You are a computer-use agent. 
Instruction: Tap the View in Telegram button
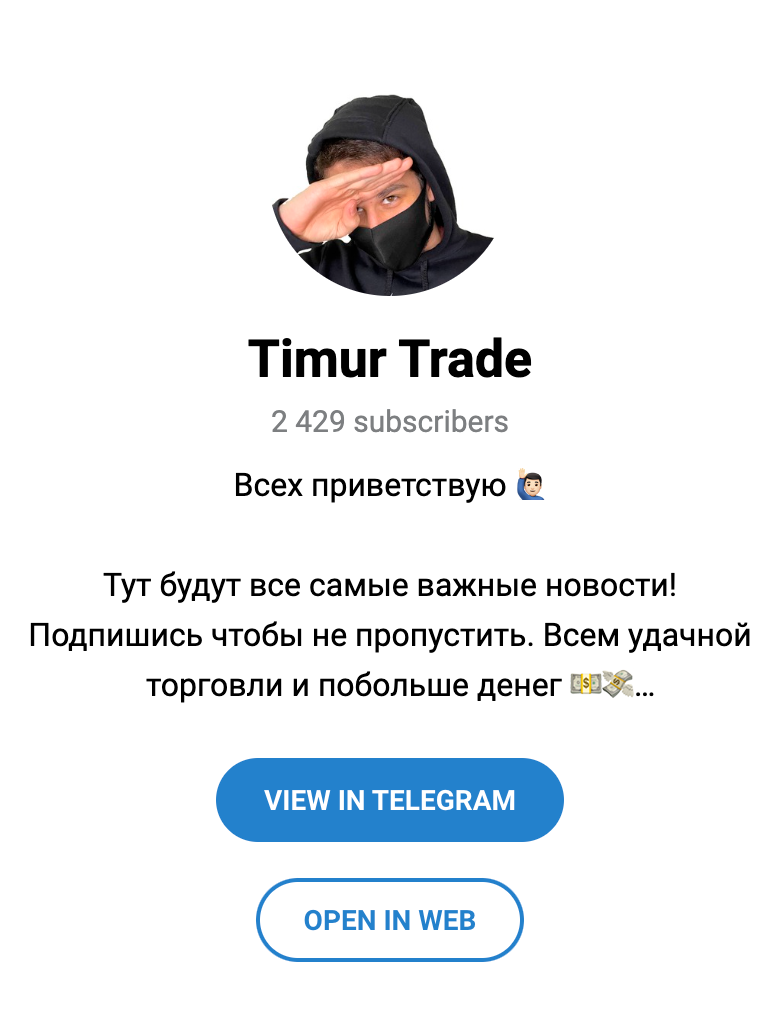tap(389, 800)
